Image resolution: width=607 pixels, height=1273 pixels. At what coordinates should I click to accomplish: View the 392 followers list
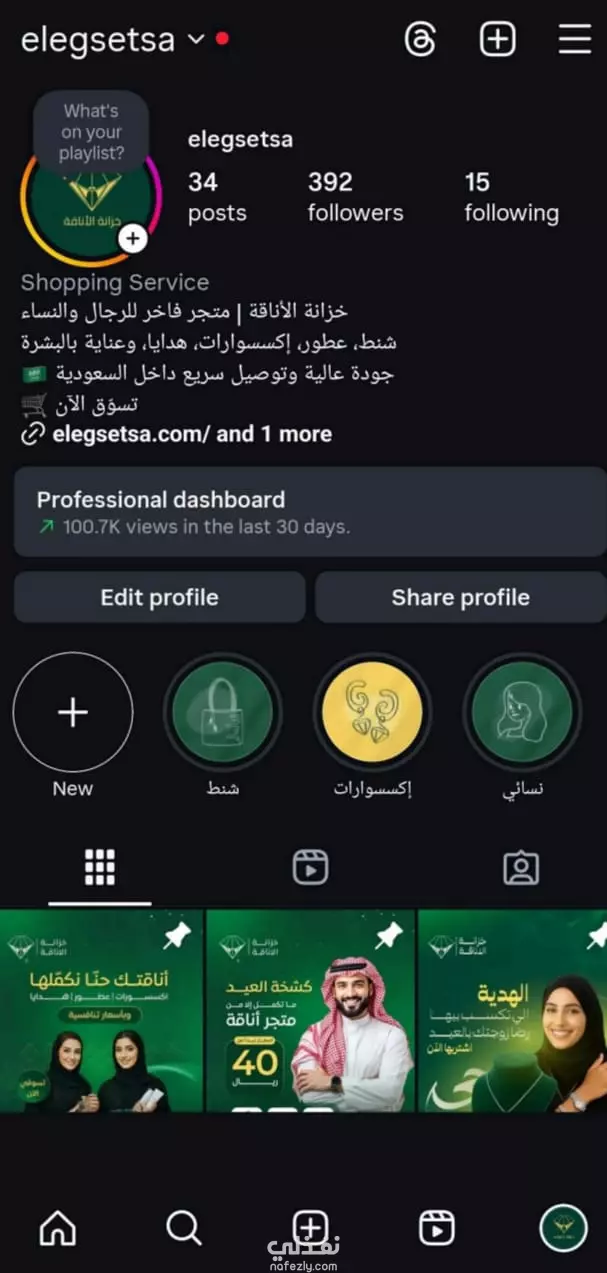[355, 197]
